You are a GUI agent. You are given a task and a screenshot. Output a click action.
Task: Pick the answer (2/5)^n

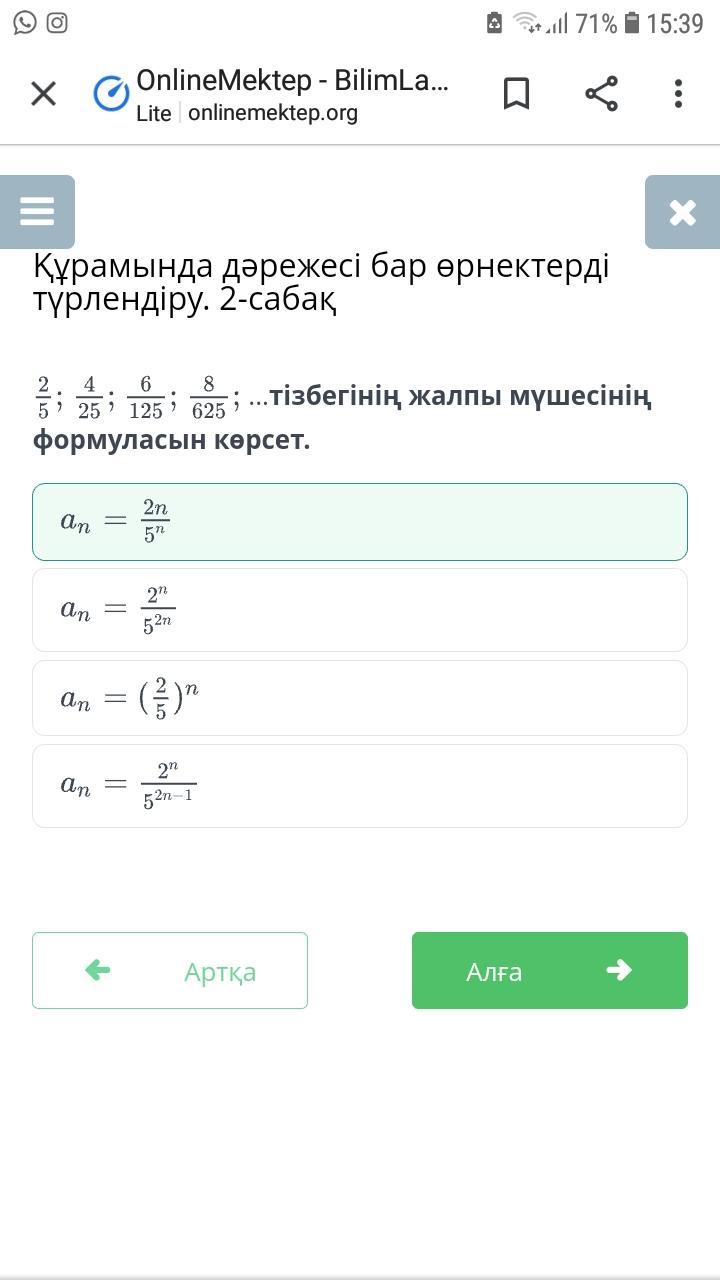click(360, 698)
